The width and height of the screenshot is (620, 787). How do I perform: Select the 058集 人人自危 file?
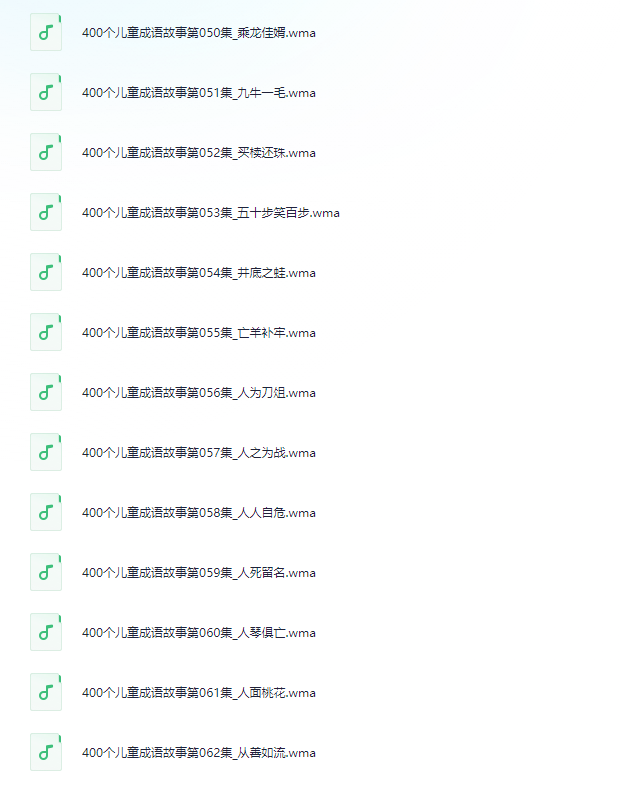click(x=199, y=513)
